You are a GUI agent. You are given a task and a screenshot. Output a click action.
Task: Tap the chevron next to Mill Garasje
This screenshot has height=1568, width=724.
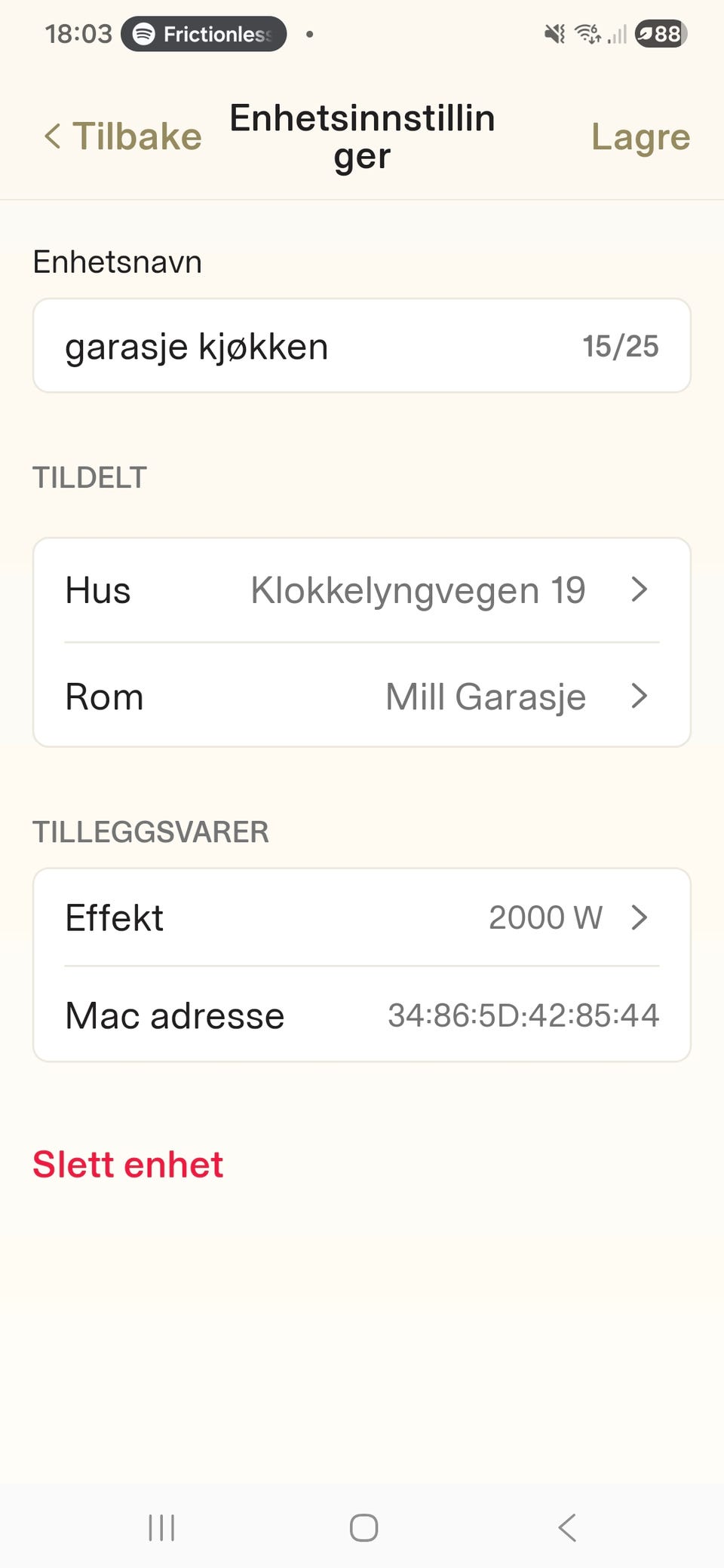tap(640, 697)
